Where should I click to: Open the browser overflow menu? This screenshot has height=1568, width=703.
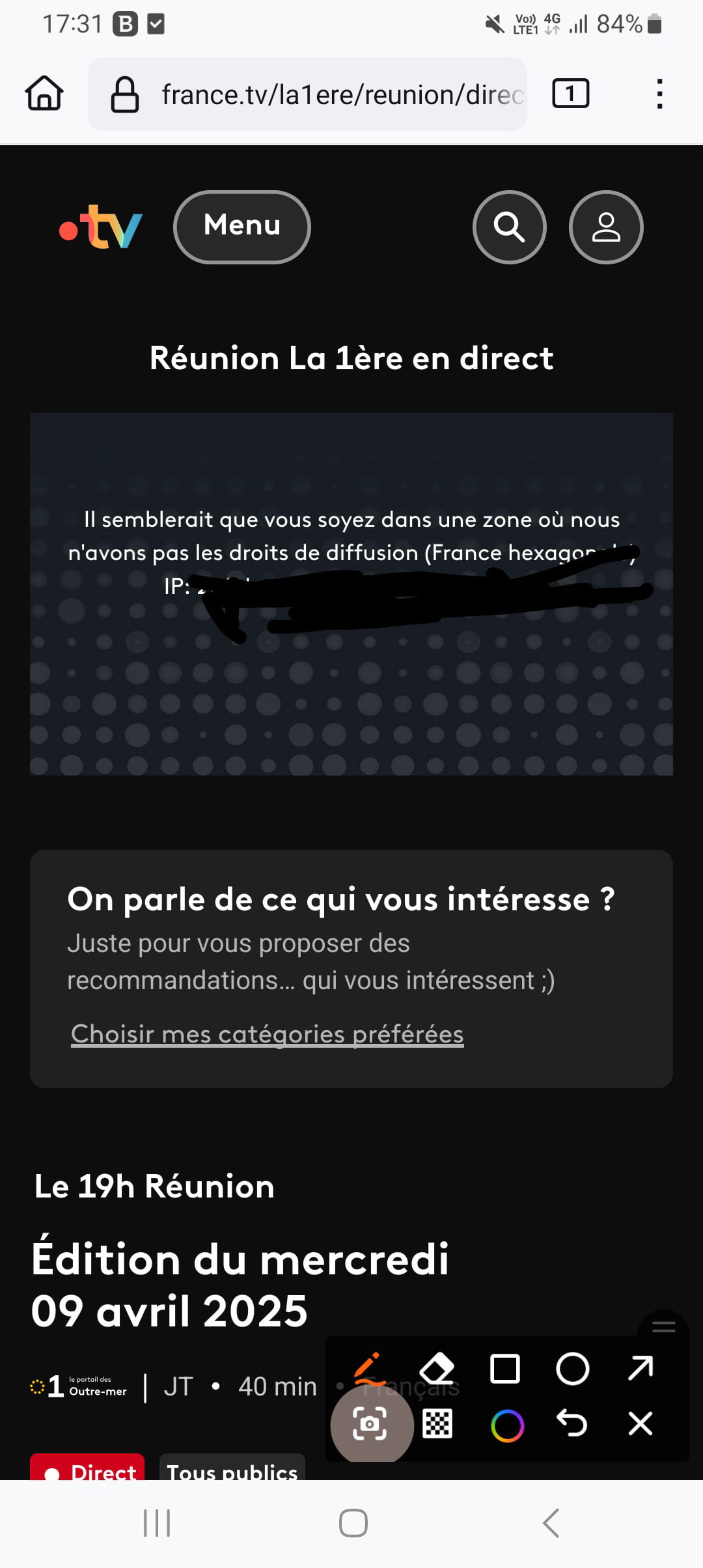point(659,94)
